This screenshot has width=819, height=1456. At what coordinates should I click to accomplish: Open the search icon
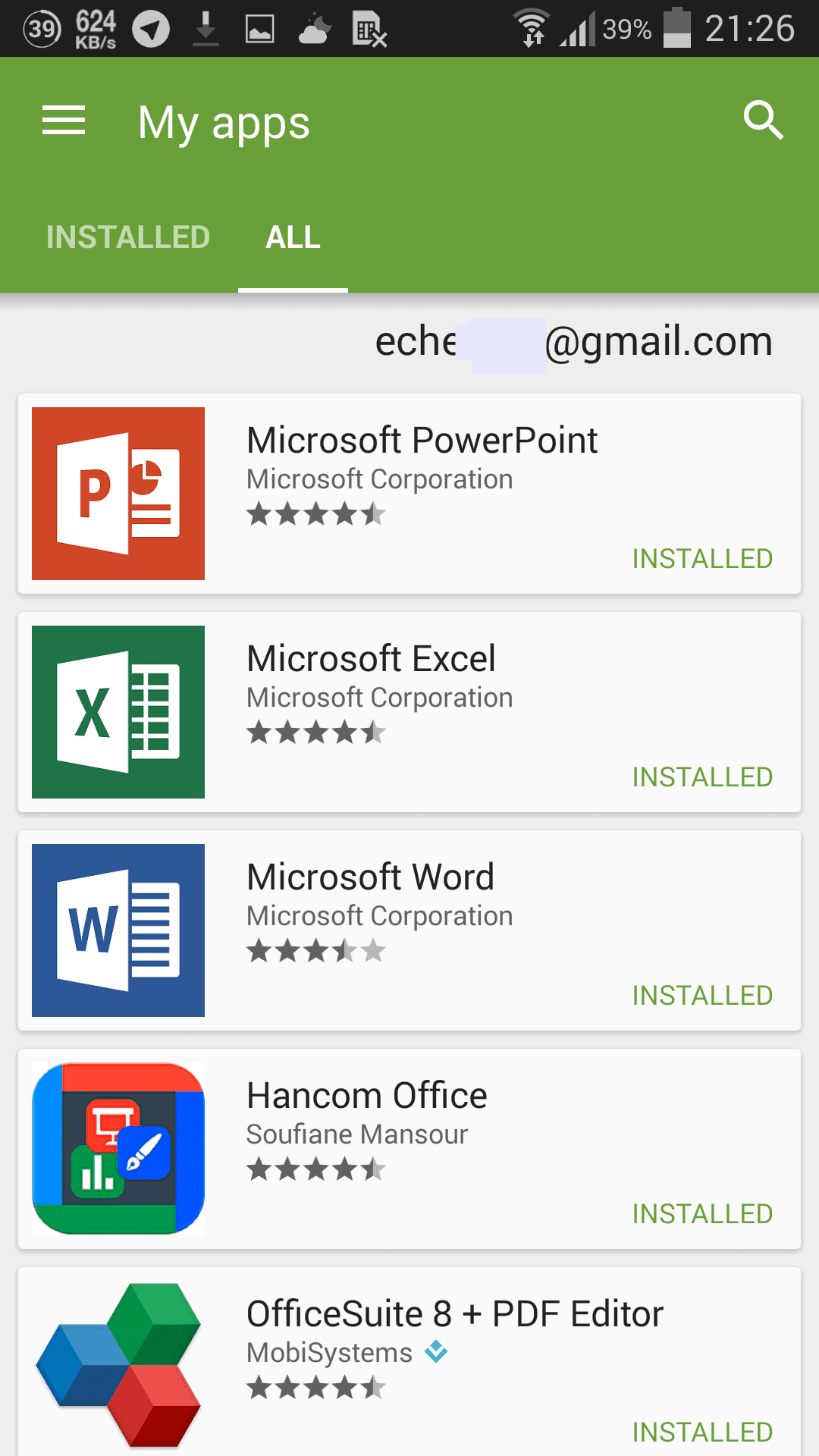coord(763,121)
